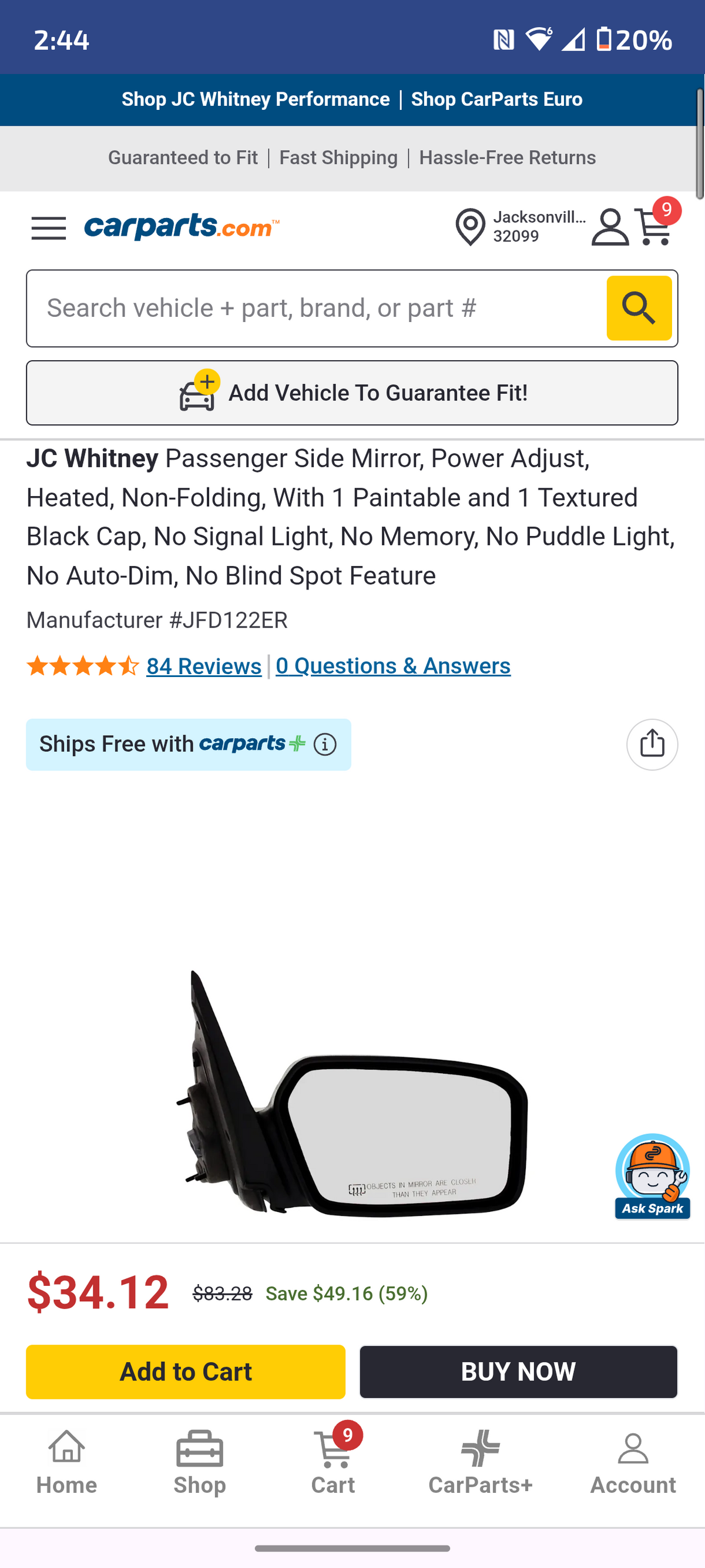Open the hamburger menu
705x1568 pixels.
point(49,228)
